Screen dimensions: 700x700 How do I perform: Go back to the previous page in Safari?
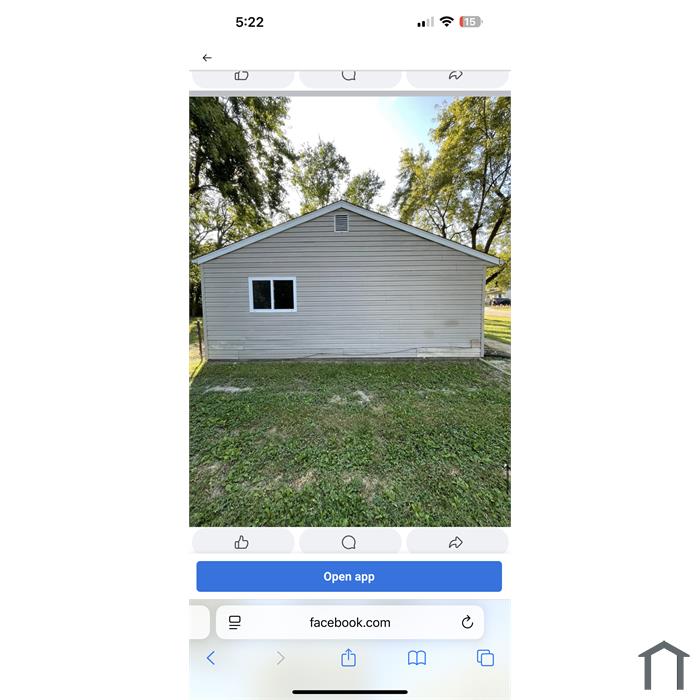coord(210,658)
